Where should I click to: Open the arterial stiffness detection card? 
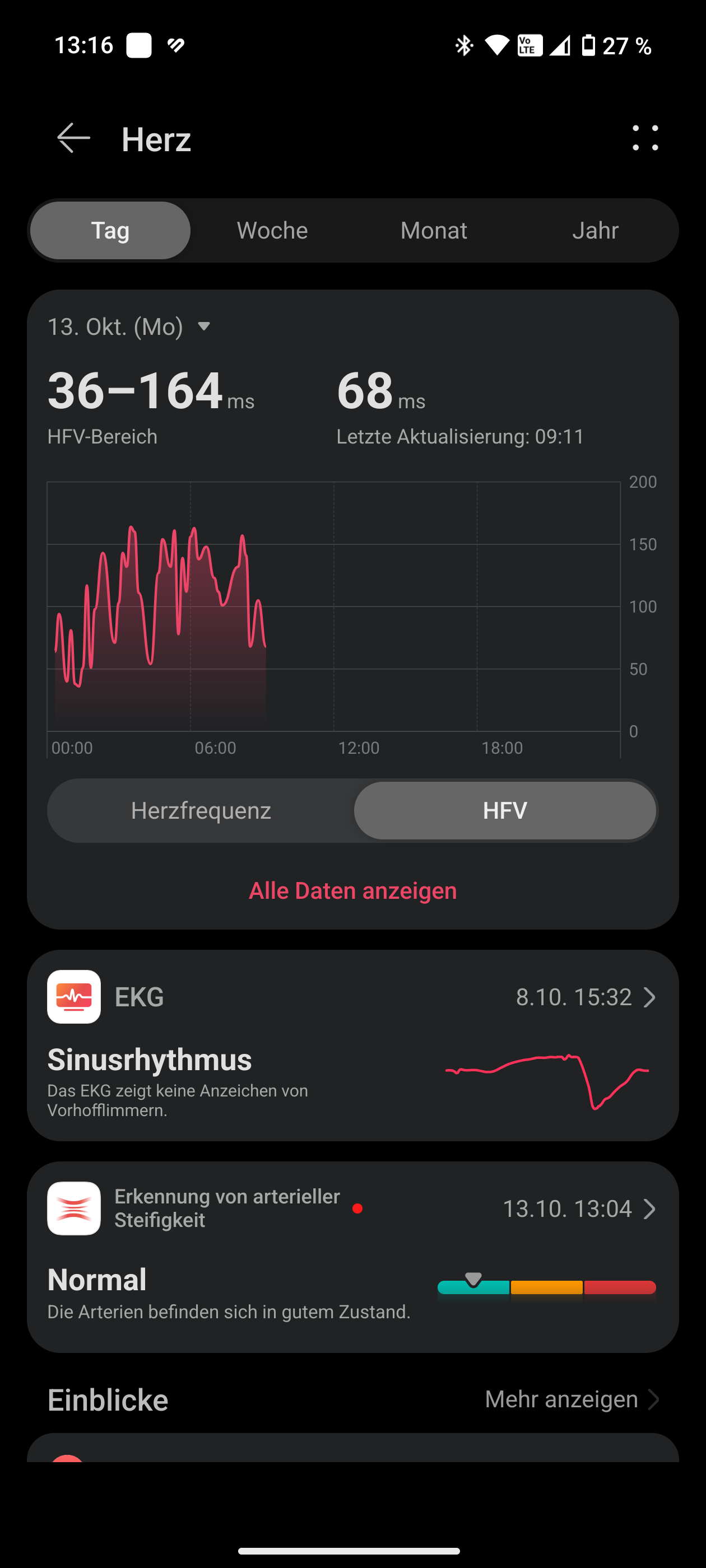(352, 1256)
